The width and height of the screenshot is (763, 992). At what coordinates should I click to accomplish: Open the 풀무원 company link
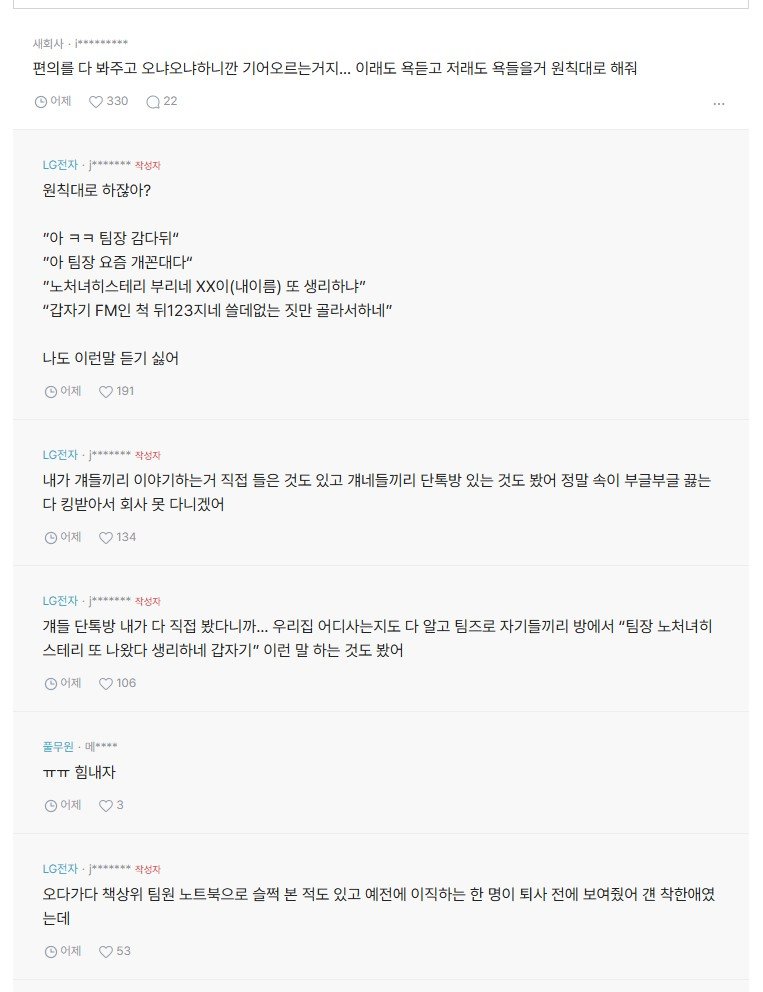click(x=59, y=746)
